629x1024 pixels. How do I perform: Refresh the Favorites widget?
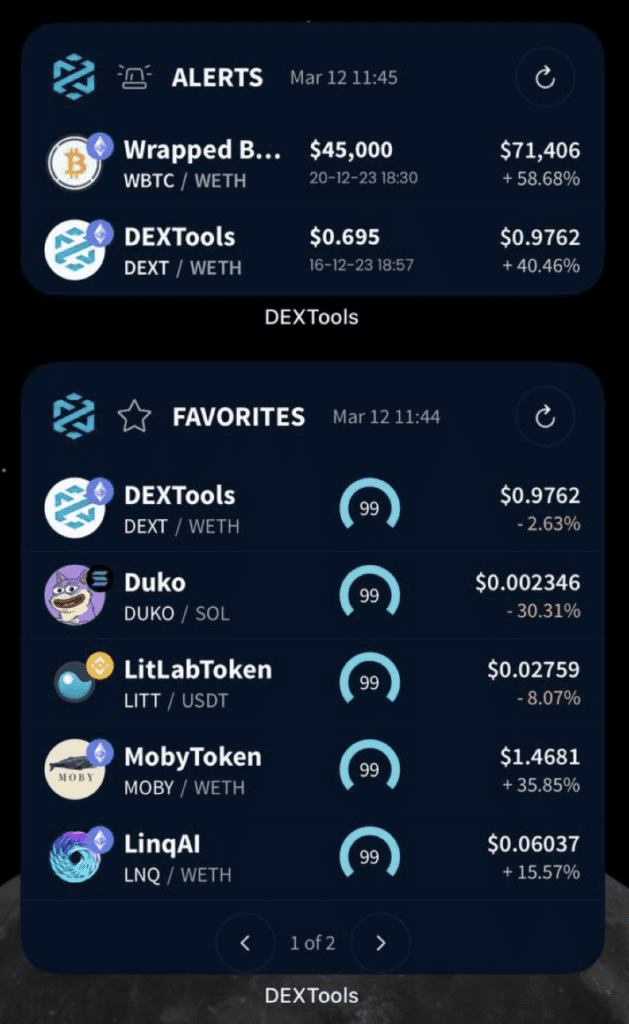(x=545, y=417)
